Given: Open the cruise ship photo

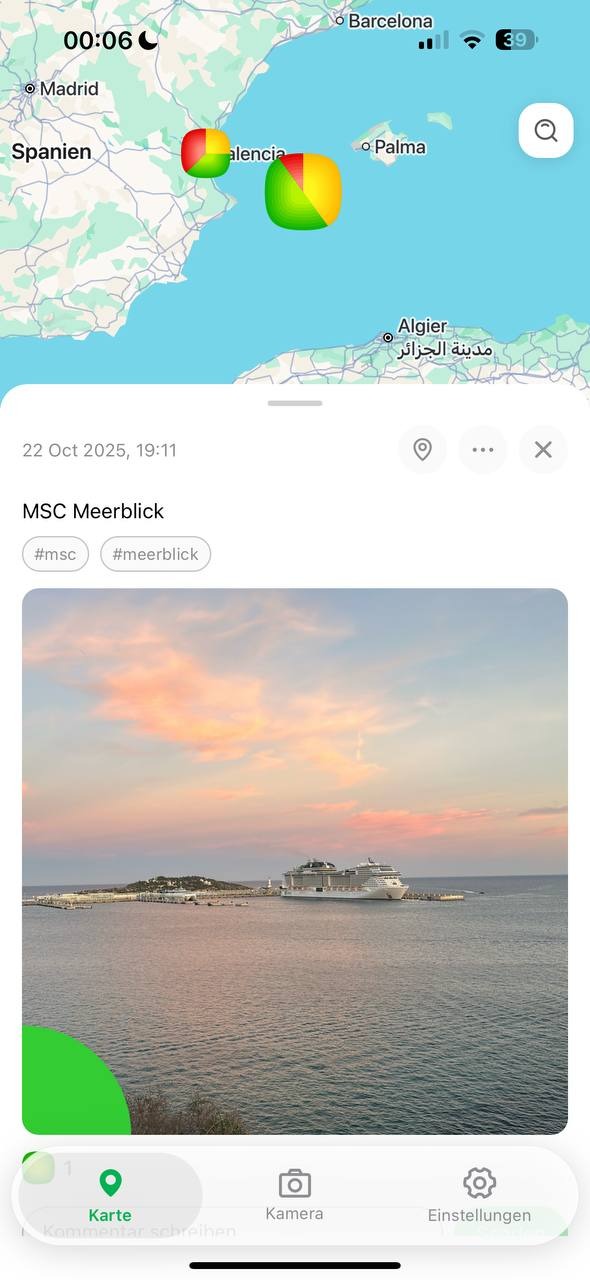Looking at the screenshot, I should pos(295,861).
